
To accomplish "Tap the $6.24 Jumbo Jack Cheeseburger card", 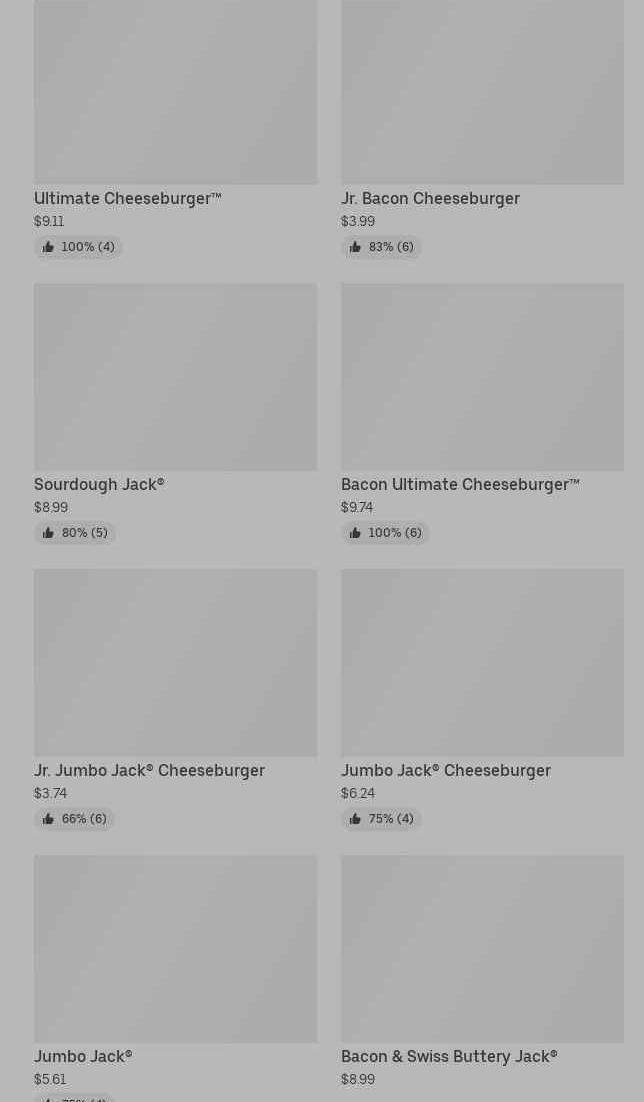I will point(482,700).
